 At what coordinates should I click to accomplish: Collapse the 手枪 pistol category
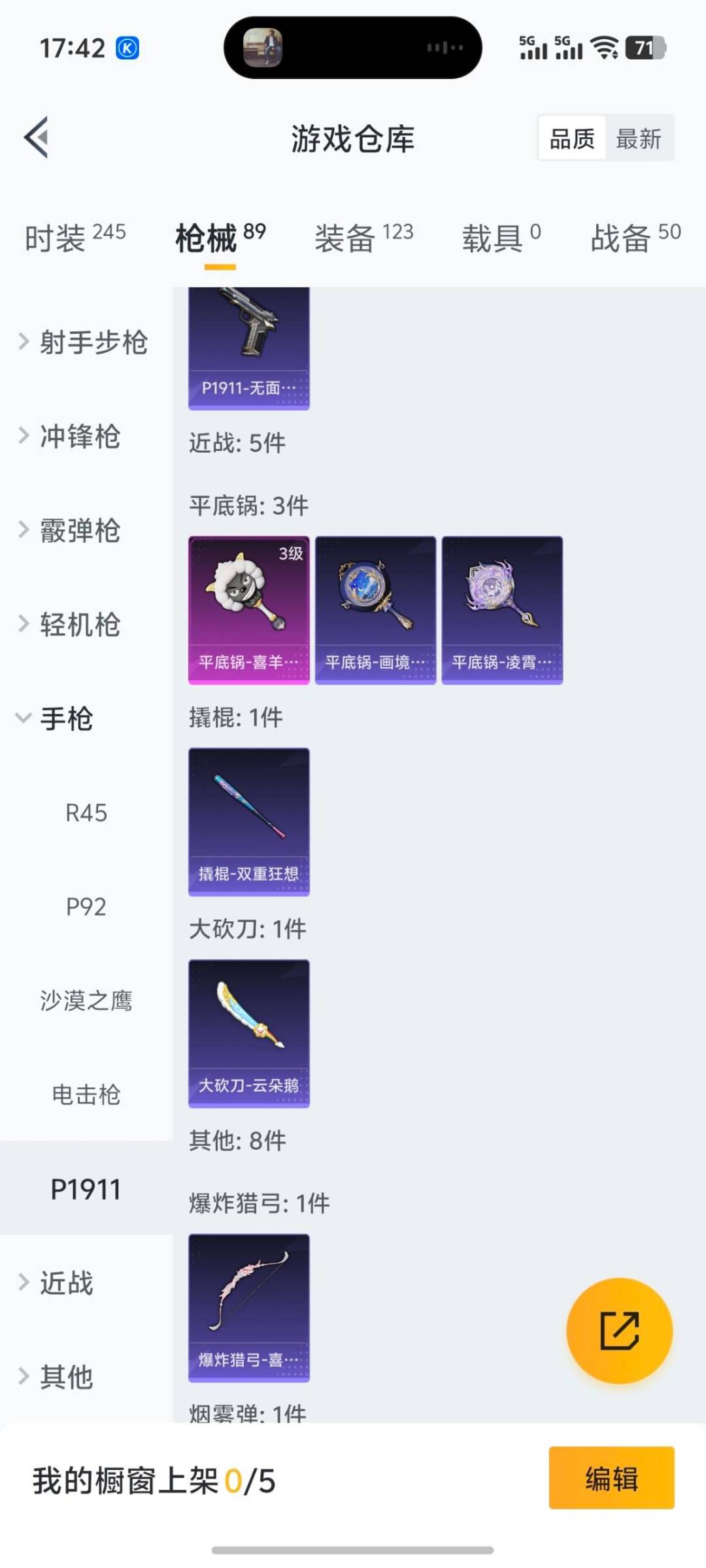point(65,719)
